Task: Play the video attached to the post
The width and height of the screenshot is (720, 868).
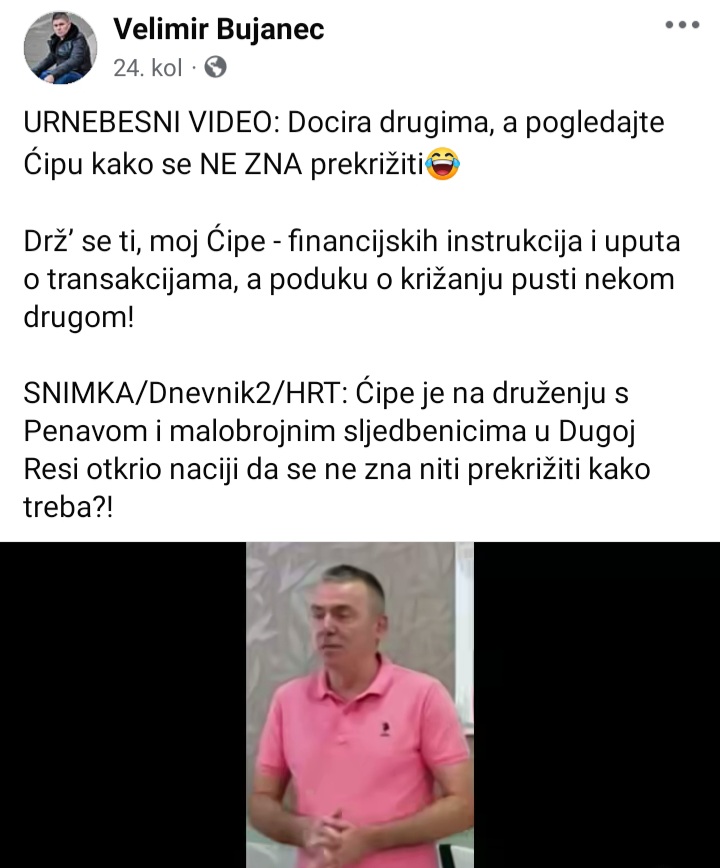Action: (x=360, y=705)
